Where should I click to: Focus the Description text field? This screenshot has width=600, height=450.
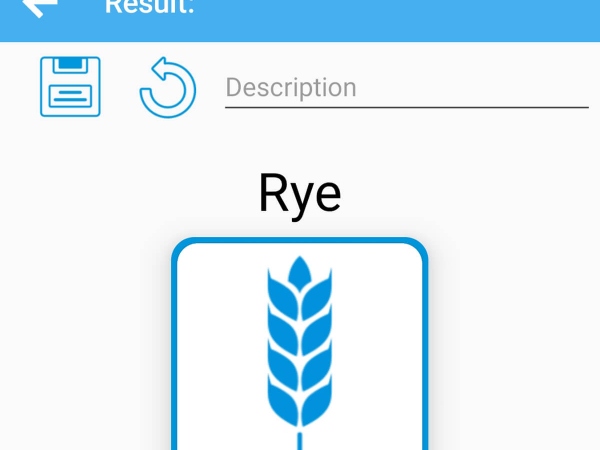[x=405, y=88]
